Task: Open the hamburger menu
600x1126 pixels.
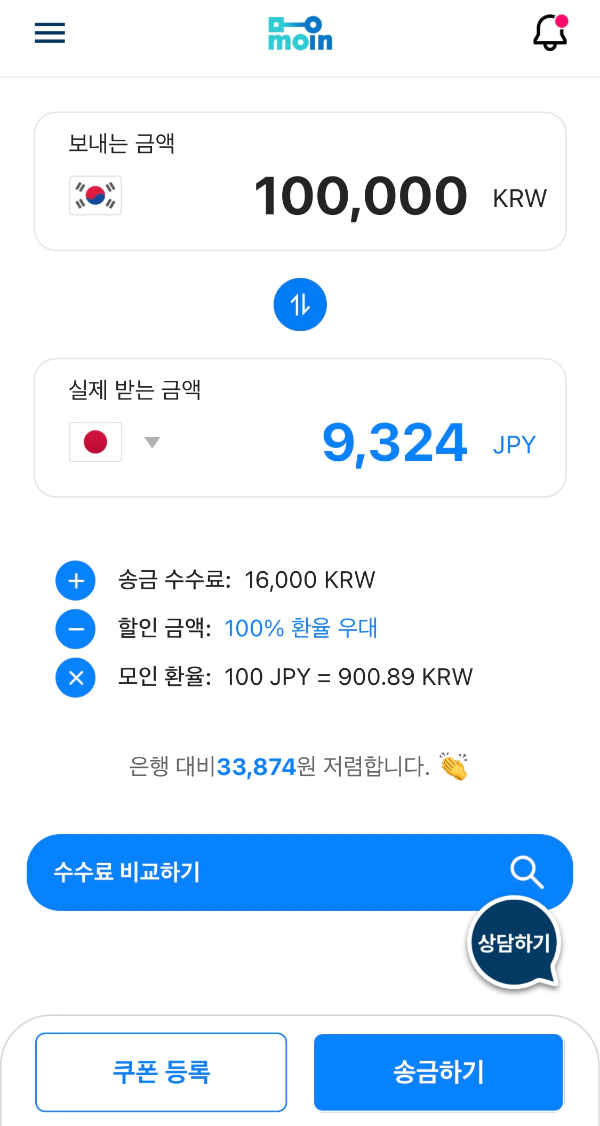Action: click(x=49, y=33)
